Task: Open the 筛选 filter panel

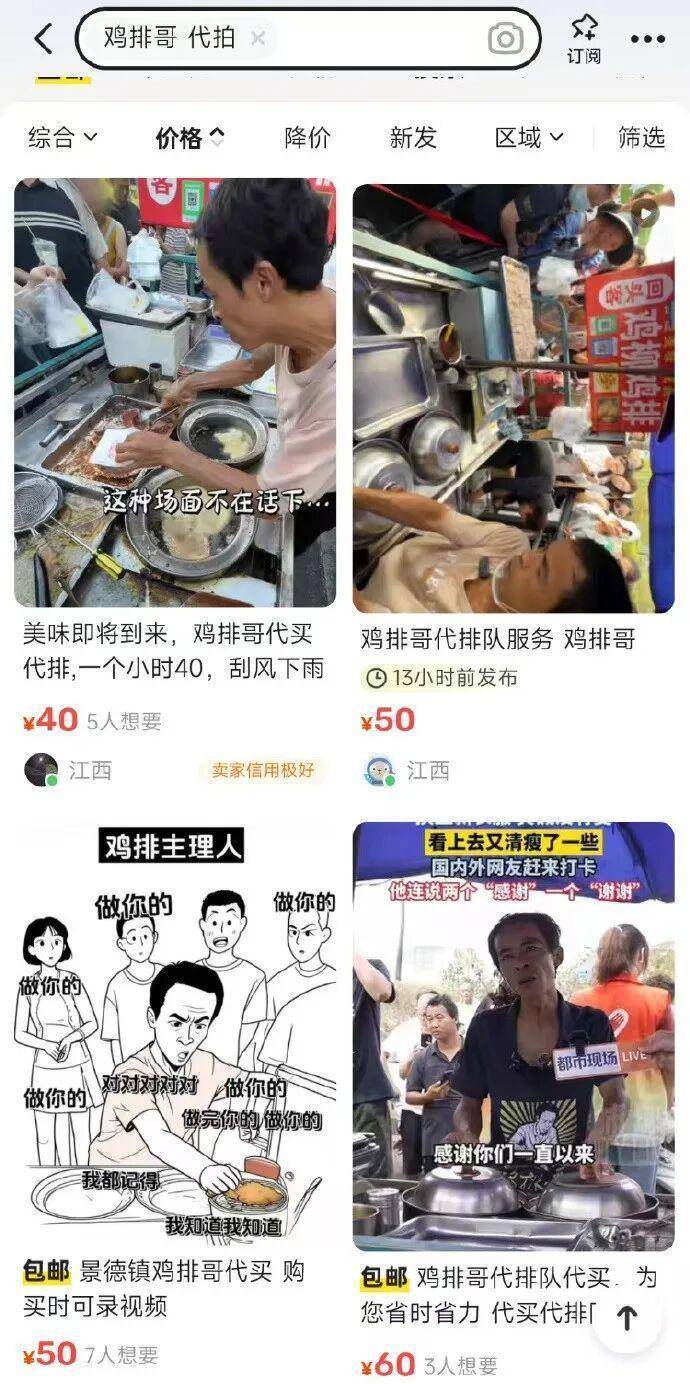Action: pyautogui.click(x=641, y=138)
